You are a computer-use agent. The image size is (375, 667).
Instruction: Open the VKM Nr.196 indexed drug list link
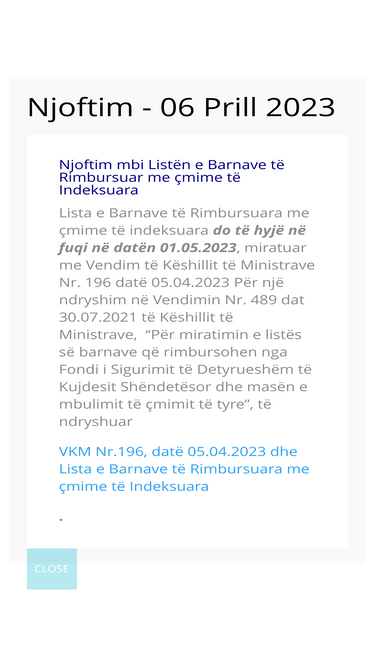[184, 468]
